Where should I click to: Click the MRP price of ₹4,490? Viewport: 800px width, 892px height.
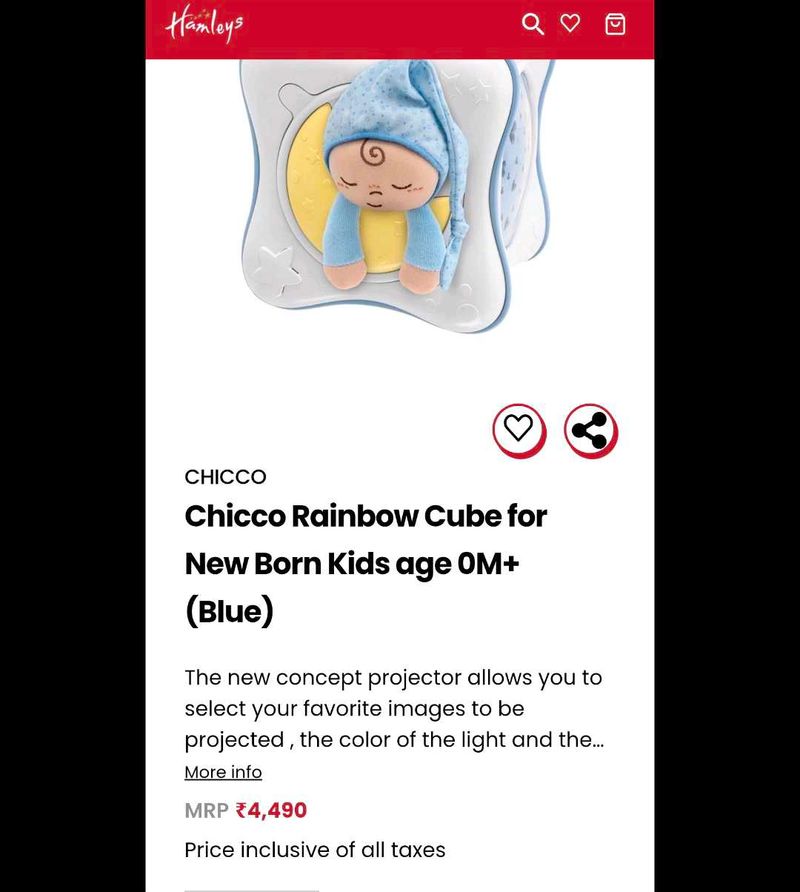pyautogui.click(x=247, y=811)
